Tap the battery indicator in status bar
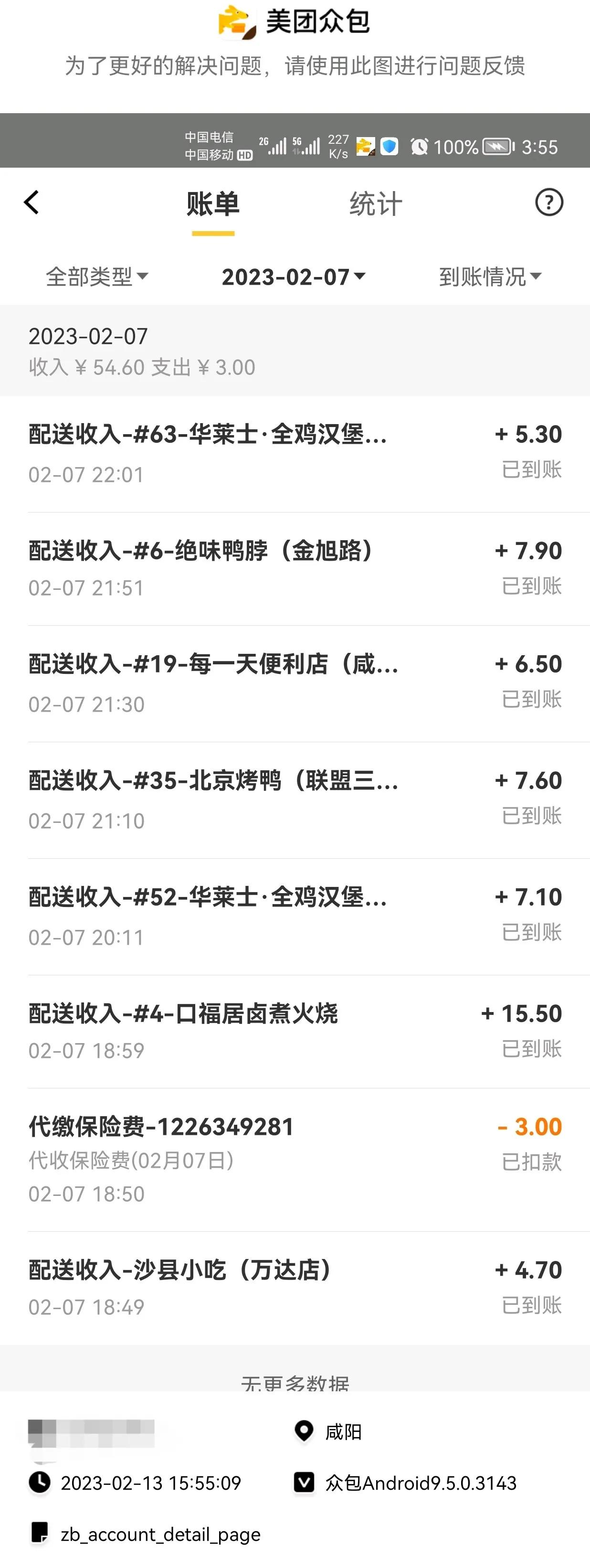 pos(496,146)
